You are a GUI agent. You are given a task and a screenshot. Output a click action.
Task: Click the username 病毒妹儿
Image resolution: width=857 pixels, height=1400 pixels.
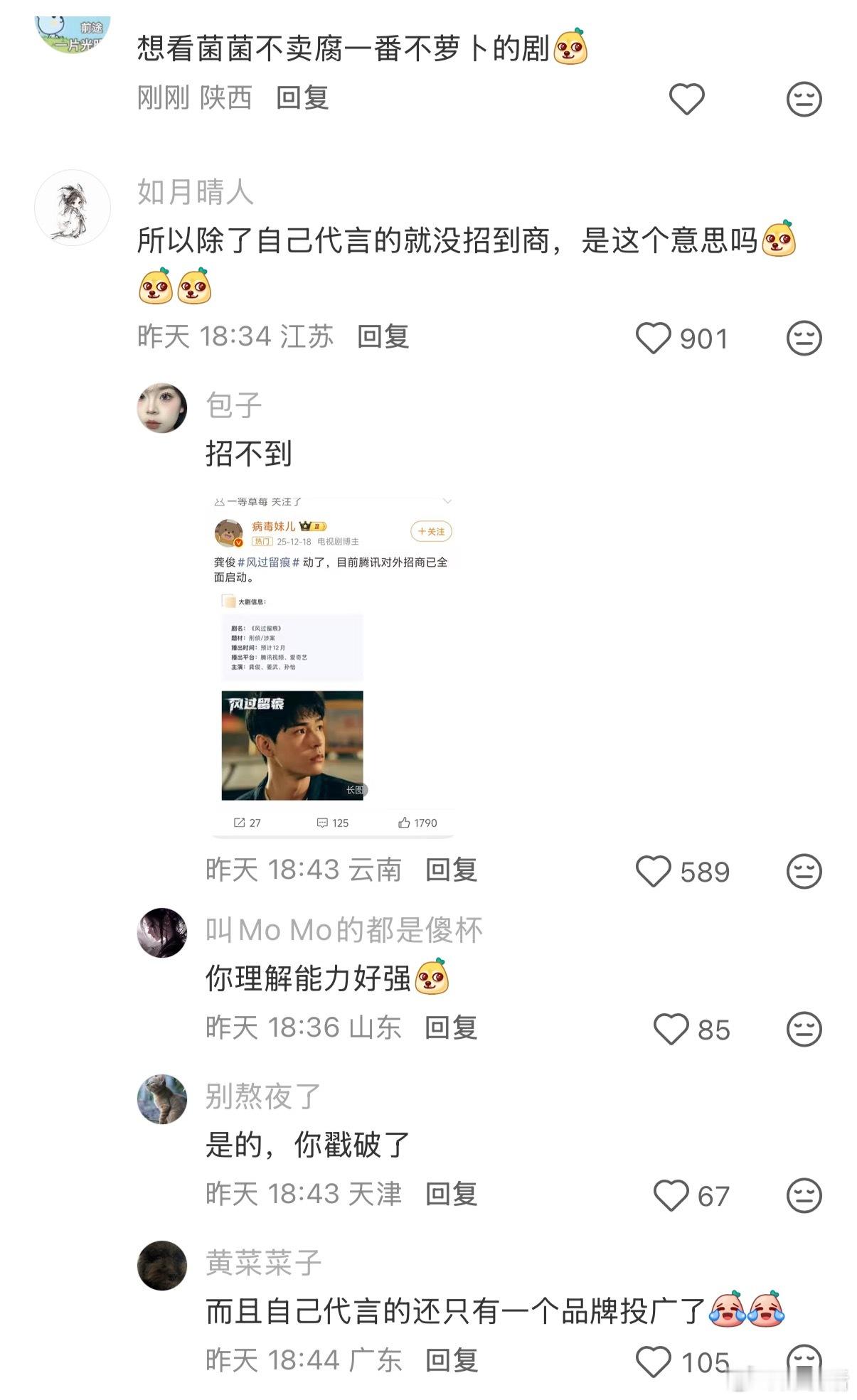coord(272,528)
